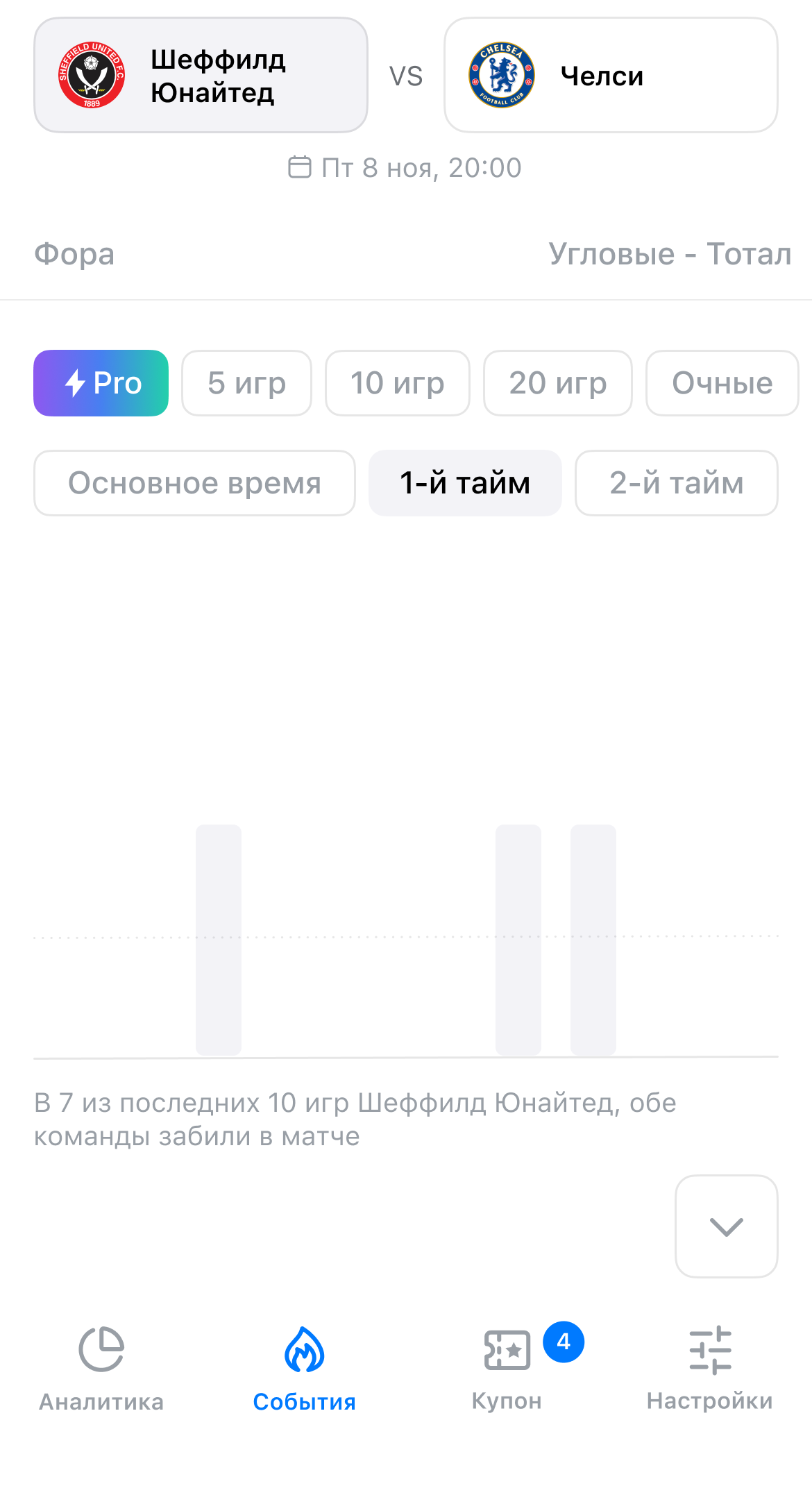Switch to the Фора market tab
812x1495 pixels.
point(74,254)
